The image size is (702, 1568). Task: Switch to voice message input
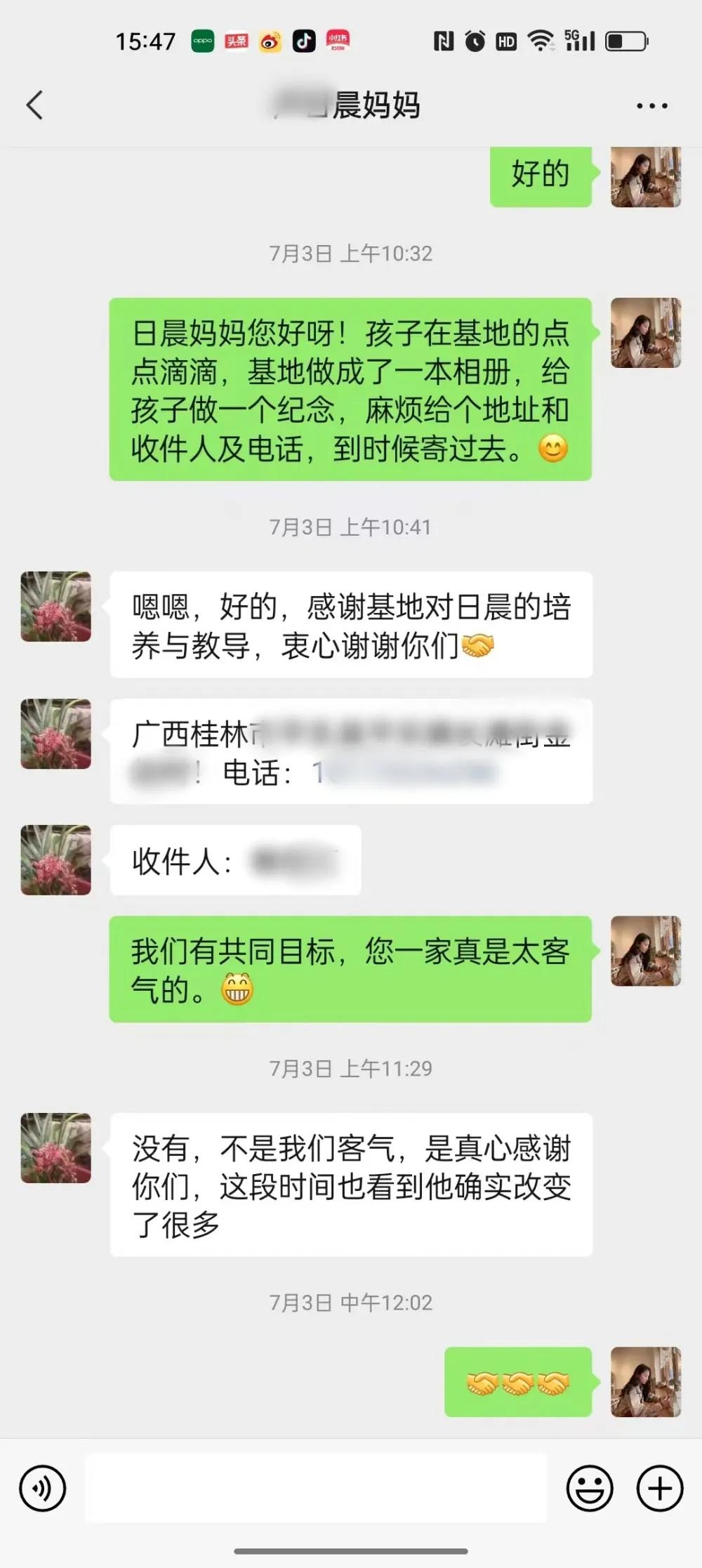click(x=43, y=1487)
